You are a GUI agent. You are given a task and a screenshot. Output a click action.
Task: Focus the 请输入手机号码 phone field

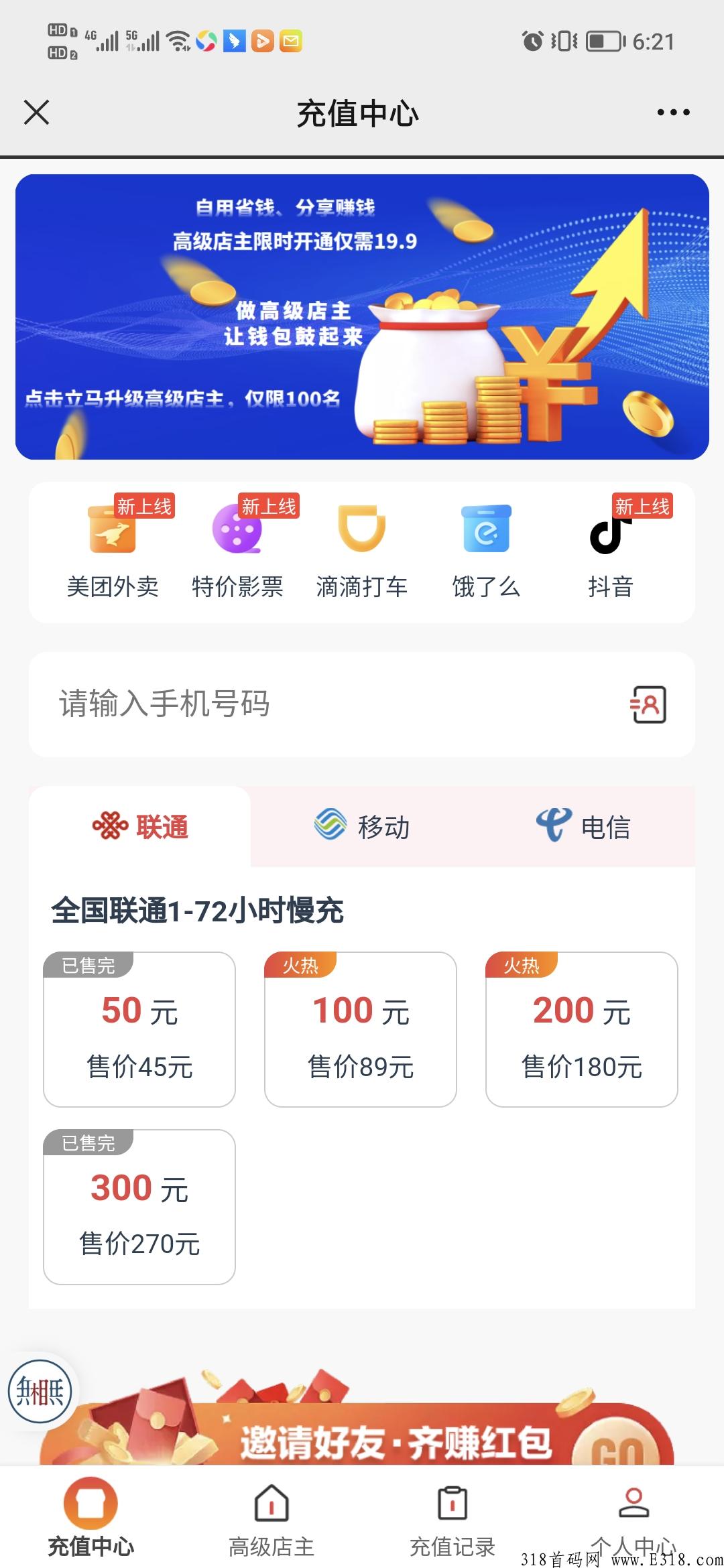coord(322,704)
